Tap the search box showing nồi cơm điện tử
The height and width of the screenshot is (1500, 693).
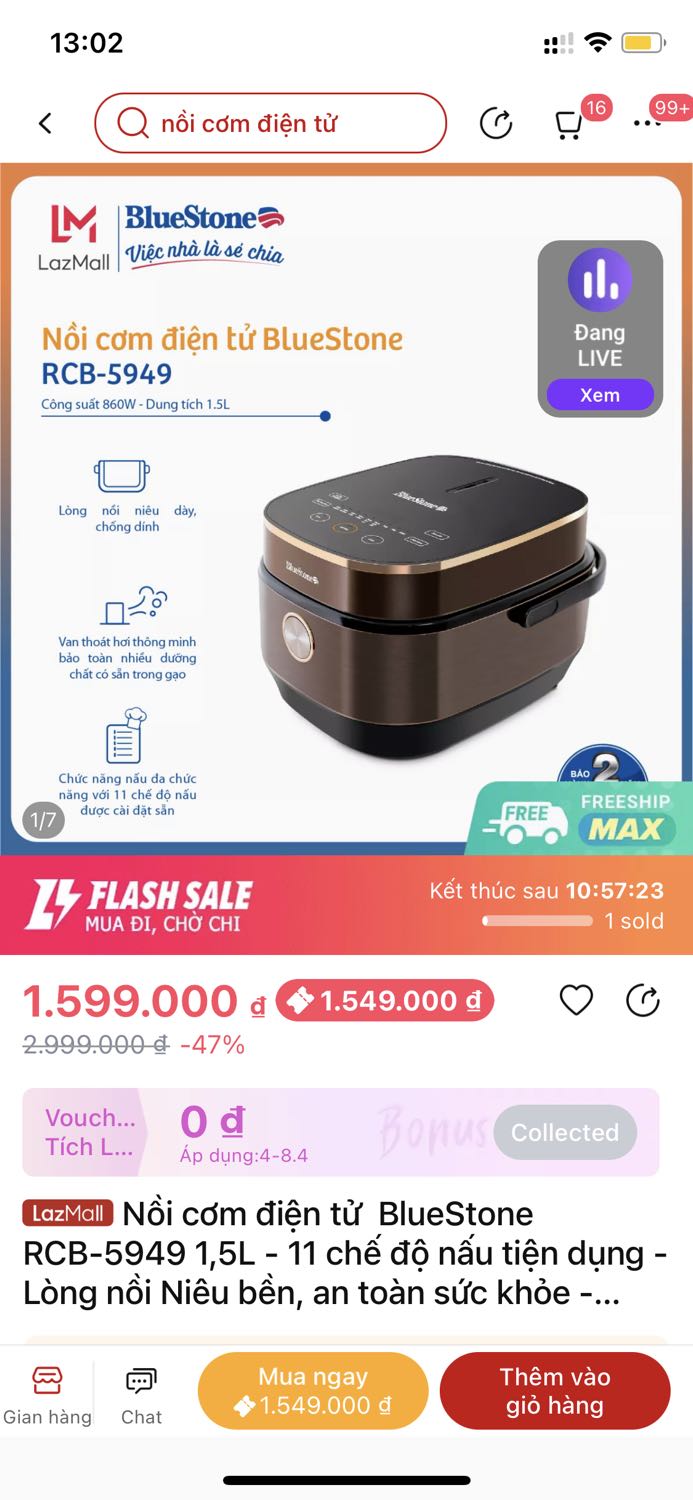(x=270, y=123)
